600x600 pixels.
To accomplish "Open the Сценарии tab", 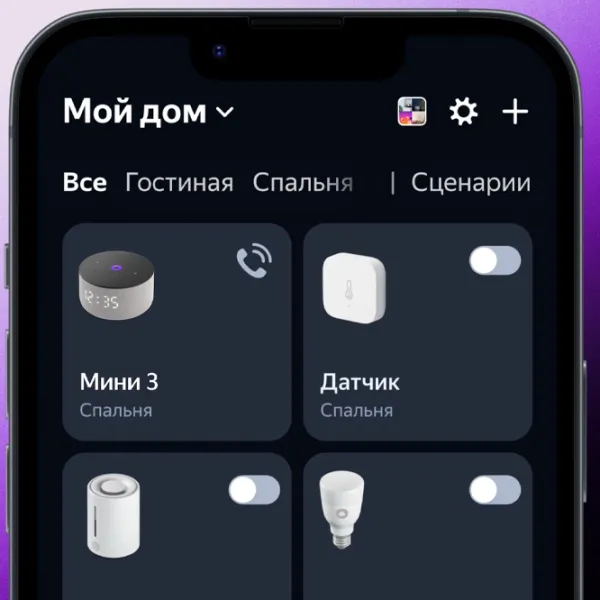I will point(470,183).
